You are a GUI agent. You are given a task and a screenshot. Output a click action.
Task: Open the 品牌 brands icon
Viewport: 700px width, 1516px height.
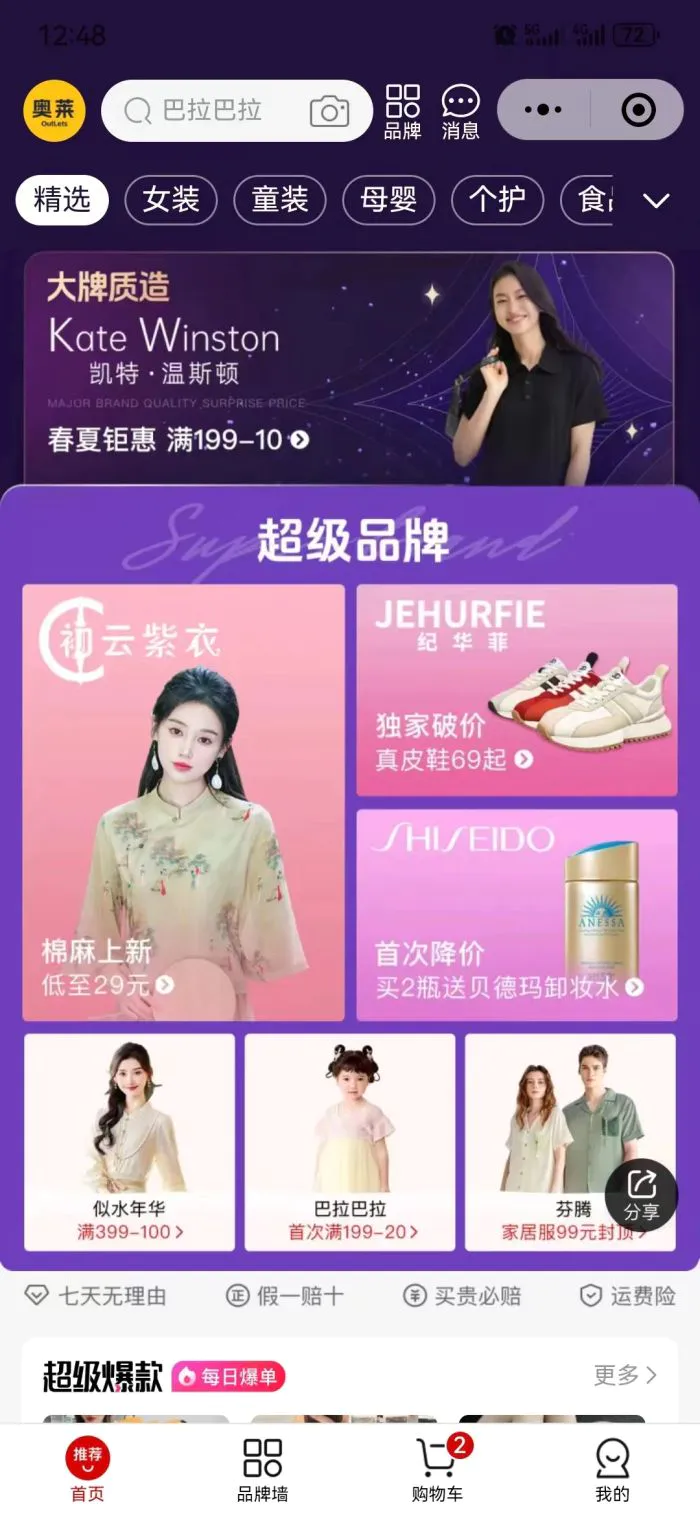(402, 111)
